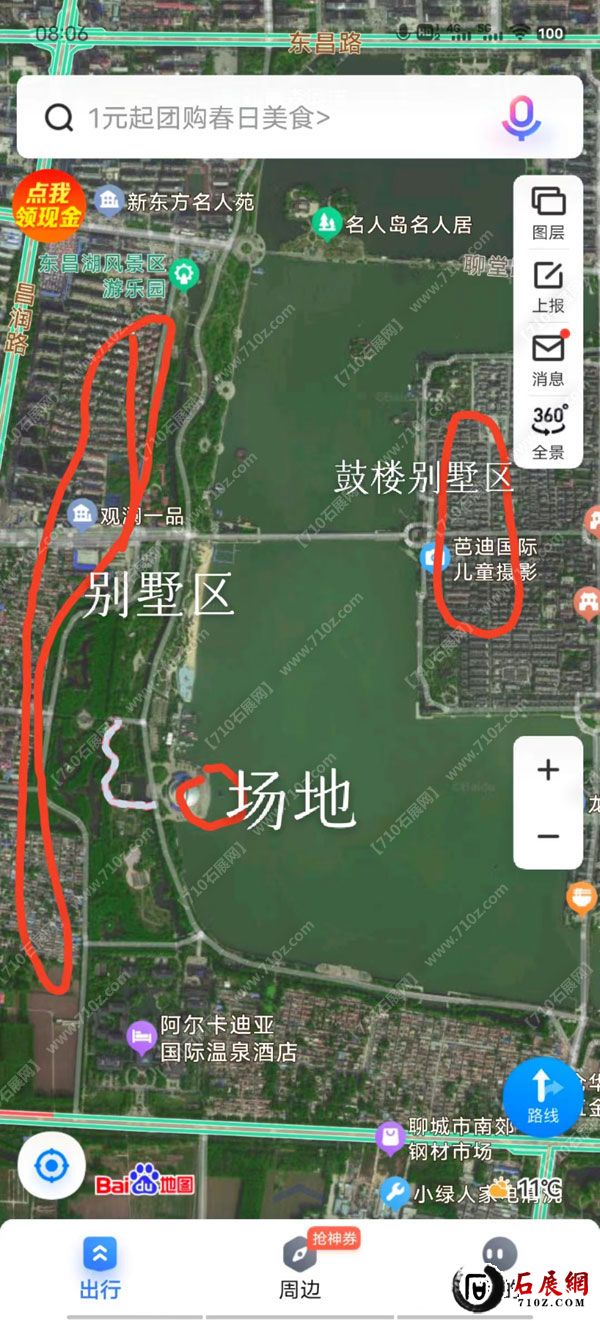Zoom in with the plus button
This screenshot has height=1321, width=600.
click(548, 770)
